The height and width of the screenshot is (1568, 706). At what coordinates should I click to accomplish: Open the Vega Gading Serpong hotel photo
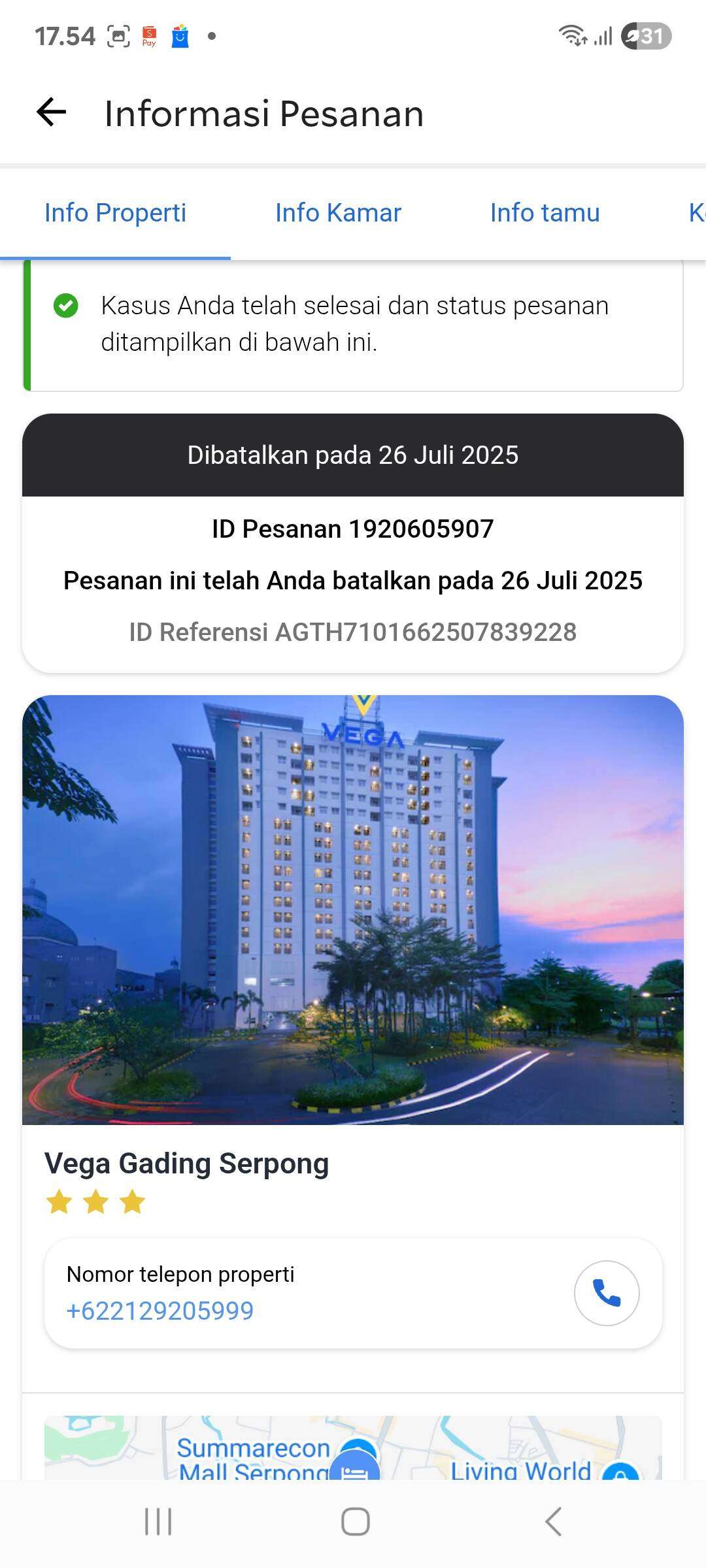click(353, 909)
